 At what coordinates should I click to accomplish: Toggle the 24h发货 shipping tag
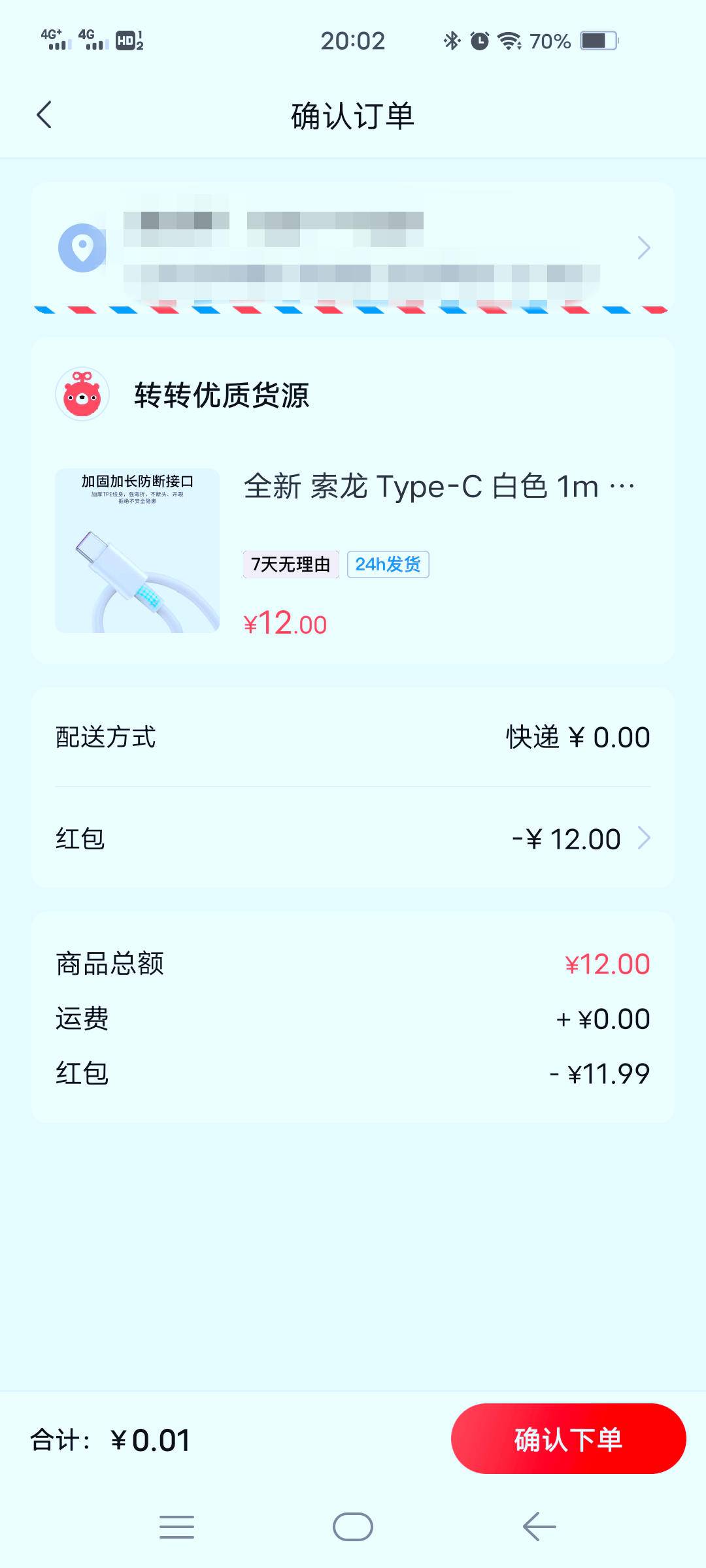coord(388,563)
